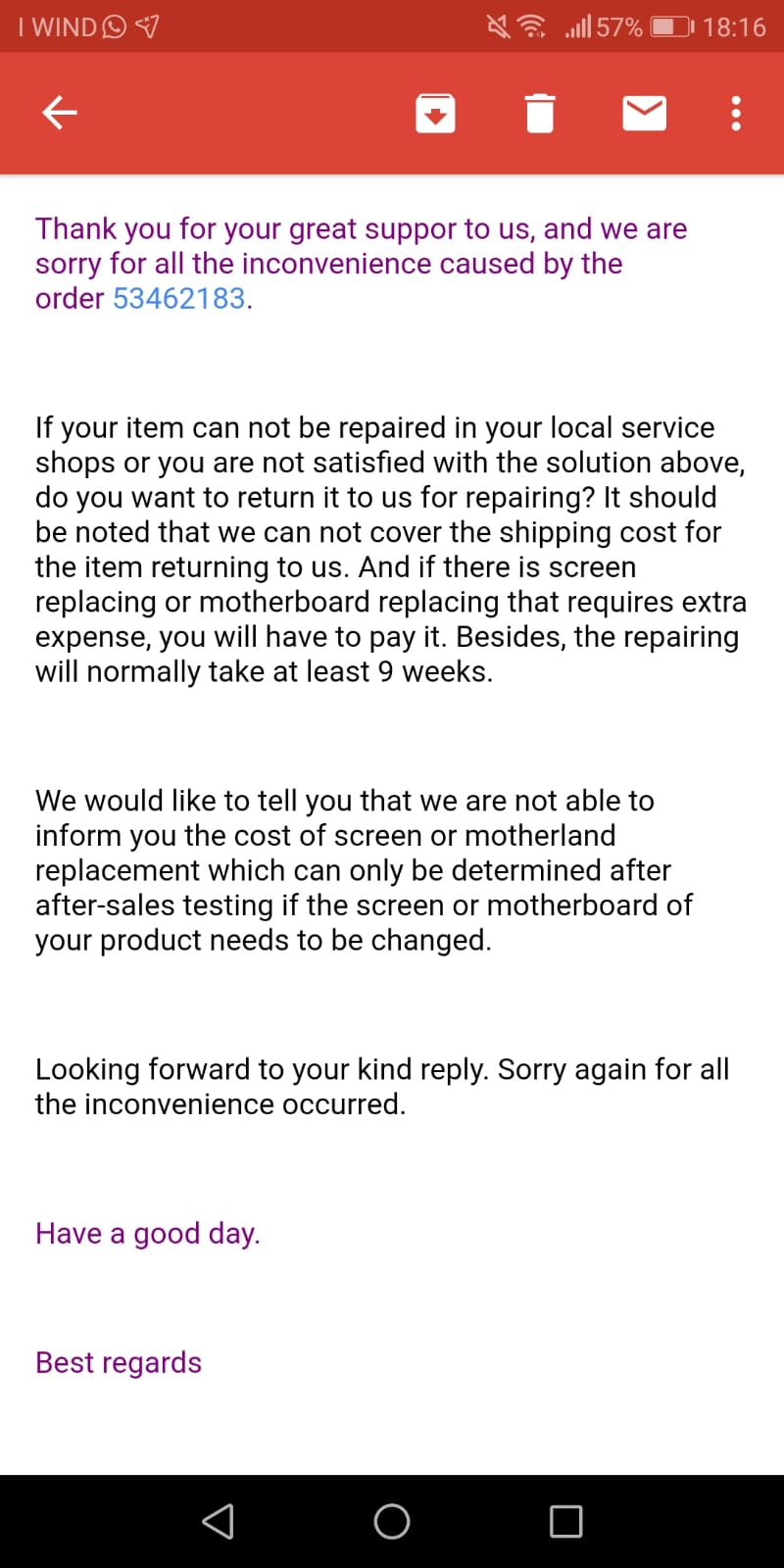The height and width of the screenshot is (1568, 784).
Task: Mark this email as unread
Action: pyautogui.click(x=645, y=113)
